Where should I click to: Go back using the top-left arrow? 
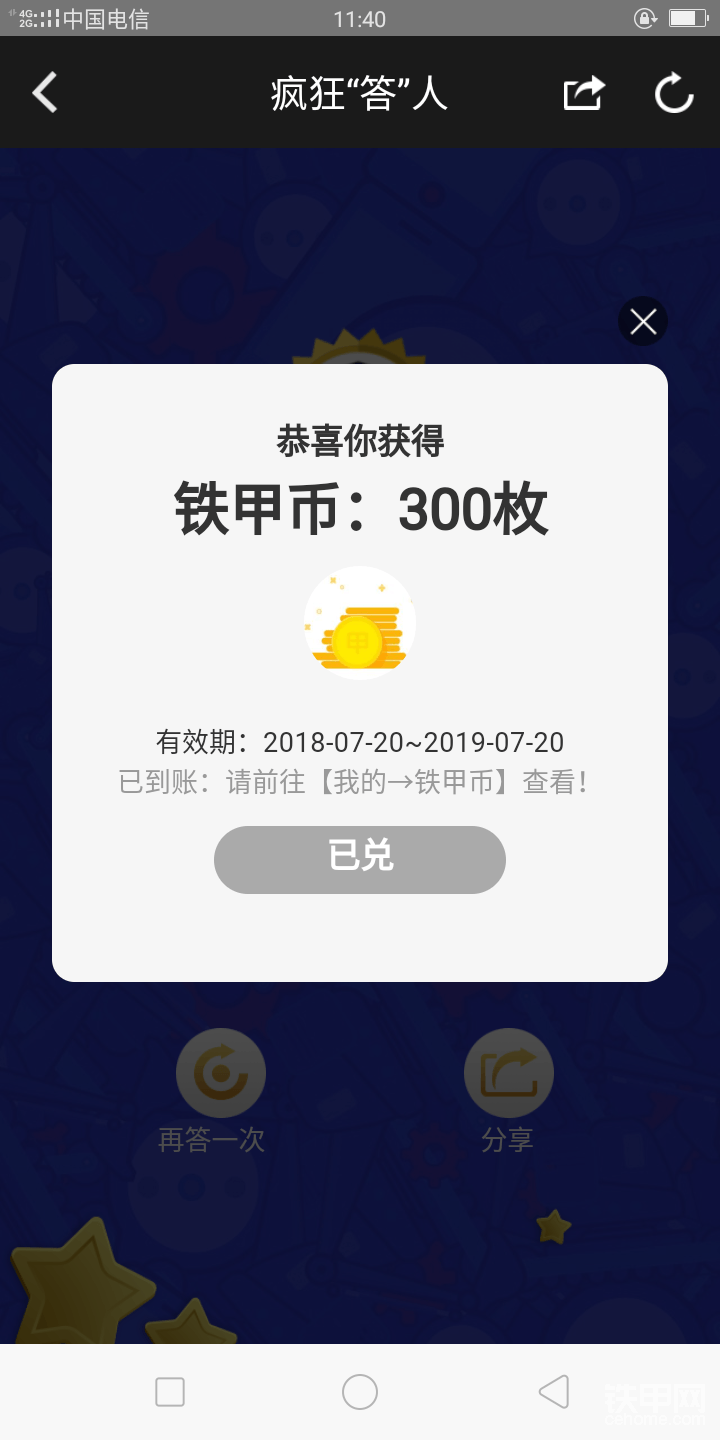point(45,93)
